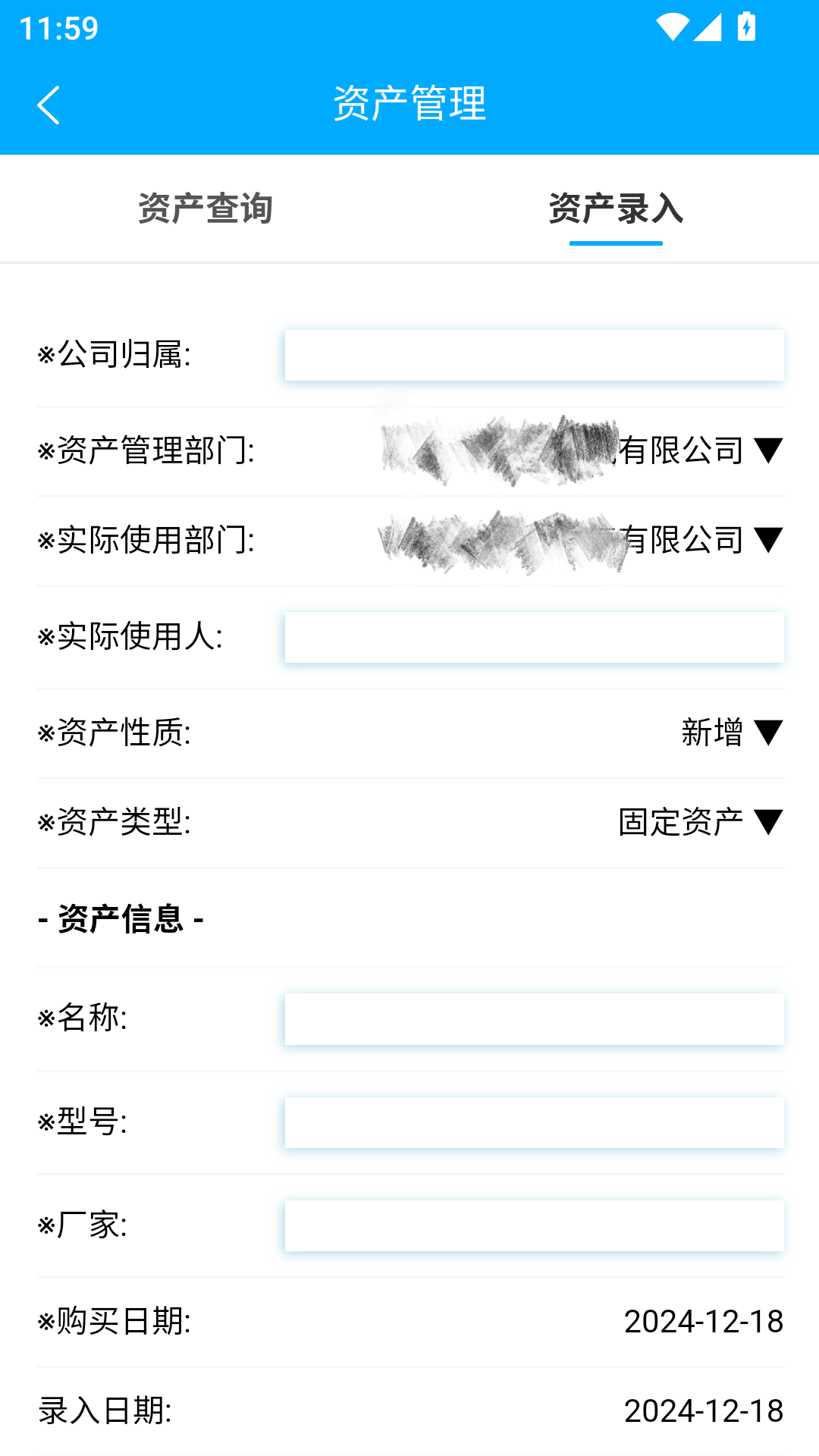Switch to the 资产查询 tab
Viewport: 819px width, 1456px height.
[x=205, y=209]
